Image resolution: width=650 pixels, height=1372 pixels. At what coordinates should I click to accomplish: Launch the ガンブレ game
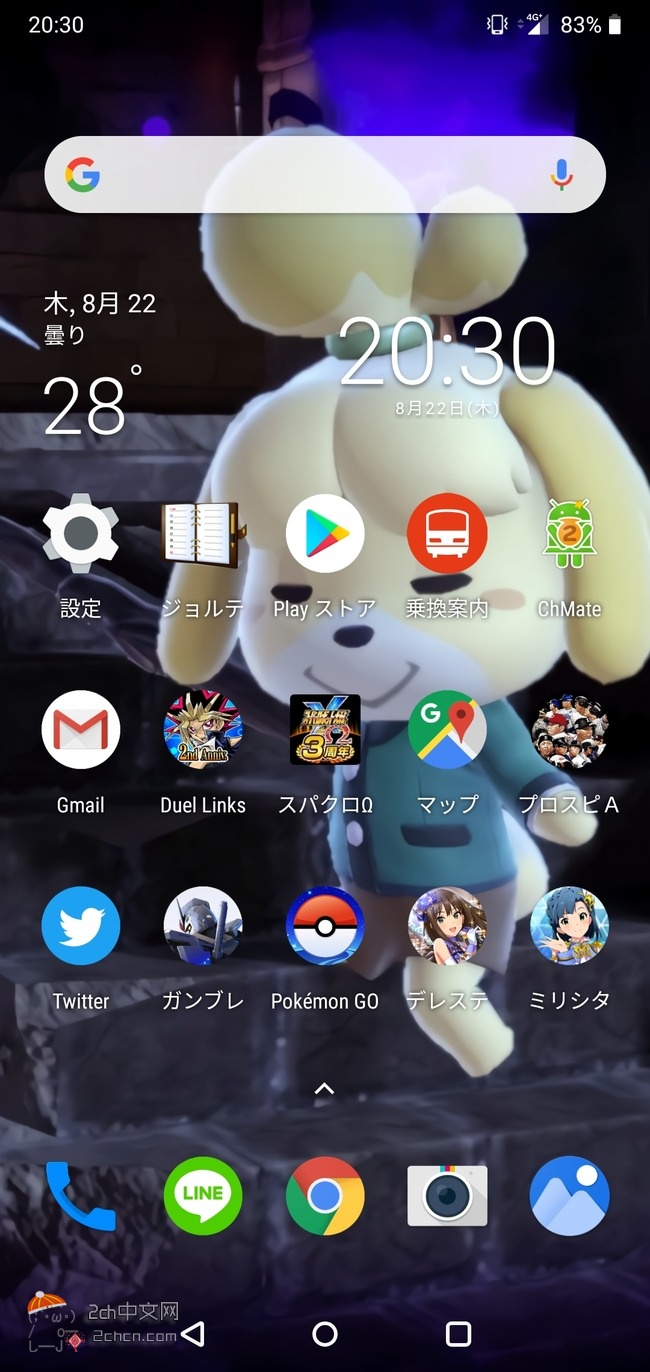[x=202, y=926]
